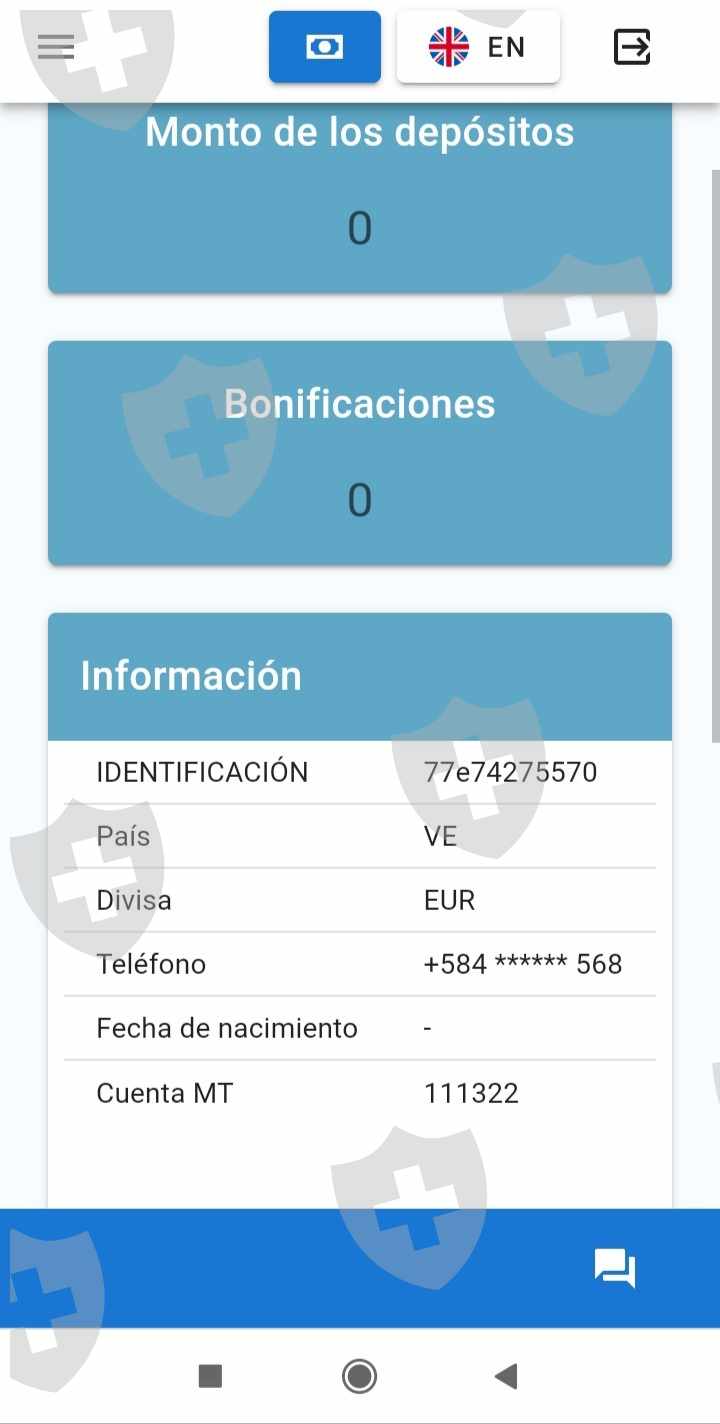Log out using the exit icon

click(632, 47)
